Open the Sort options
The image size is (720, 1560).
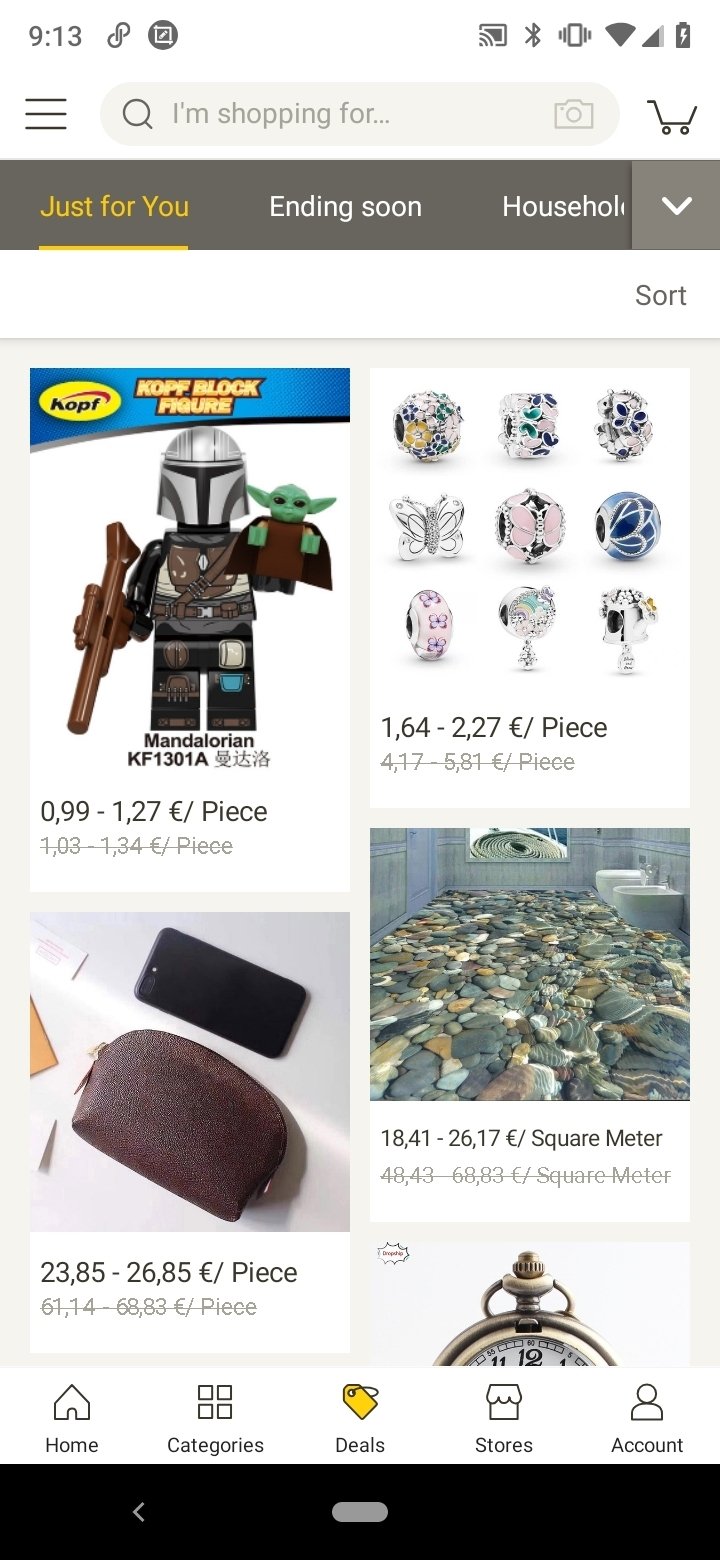660,295
